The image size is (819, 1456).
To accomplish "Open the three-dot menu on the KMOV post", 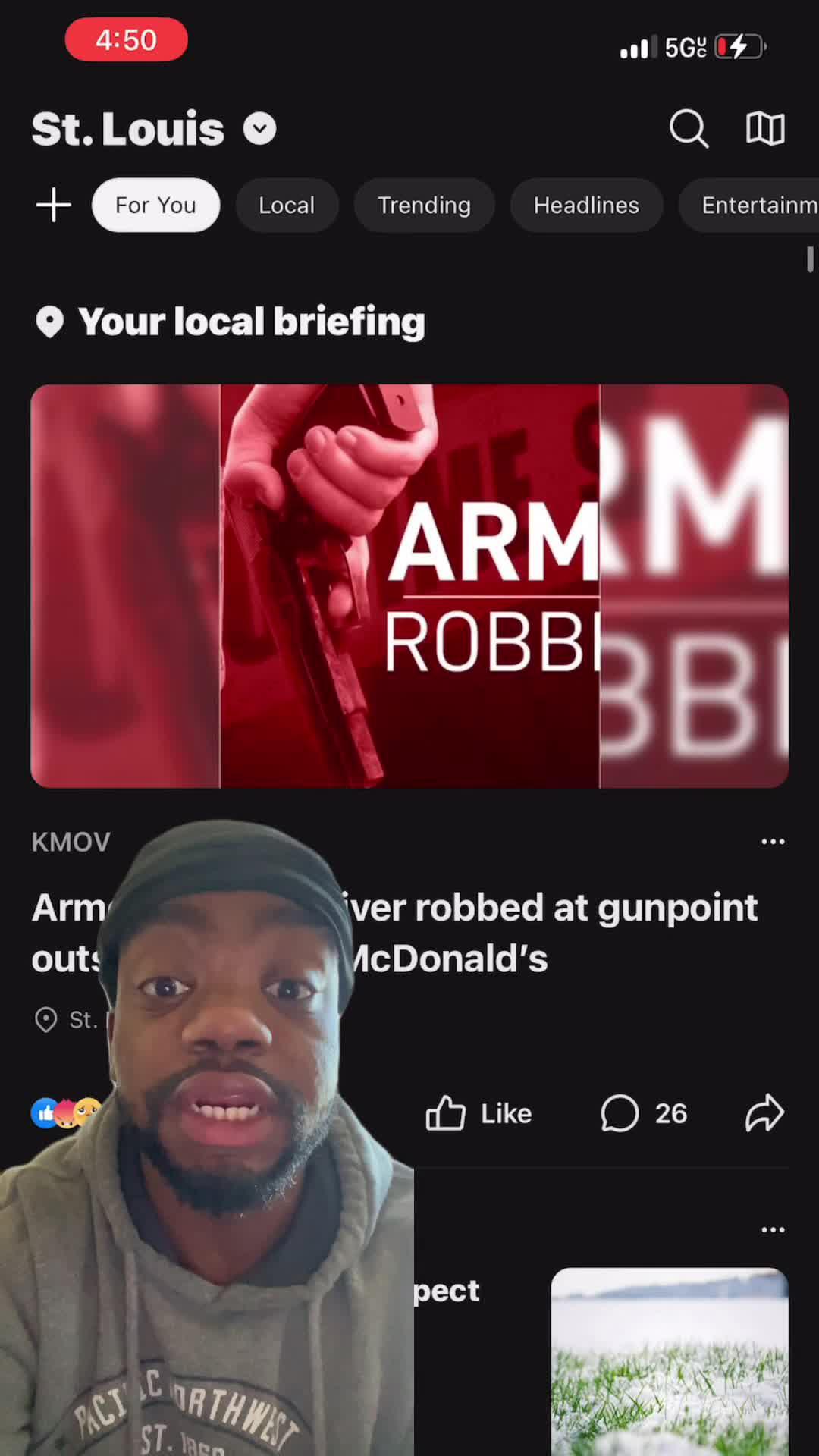I will tap(772, 841).
